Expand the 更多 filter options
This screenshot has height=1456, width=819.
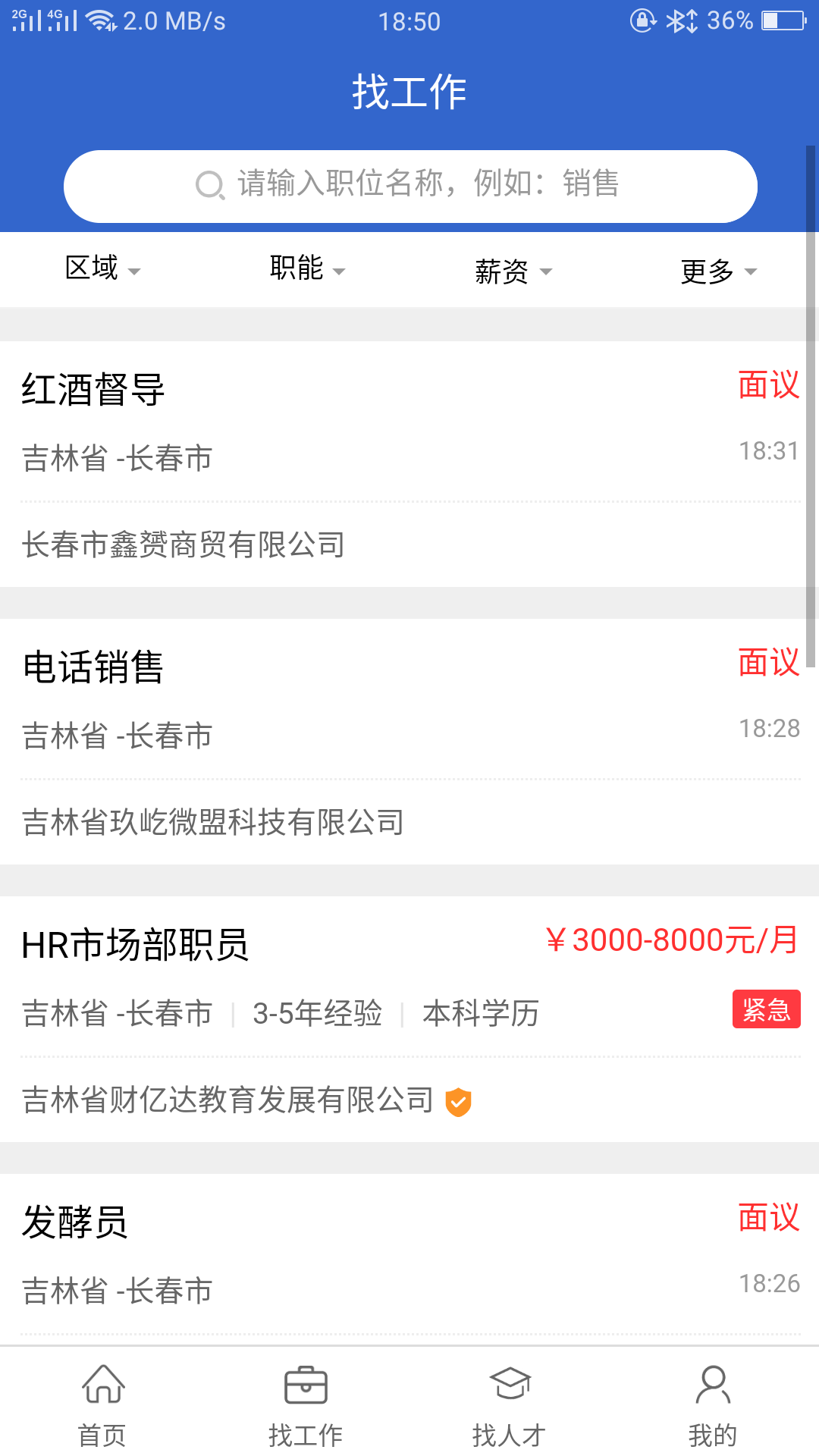point(718,271)
